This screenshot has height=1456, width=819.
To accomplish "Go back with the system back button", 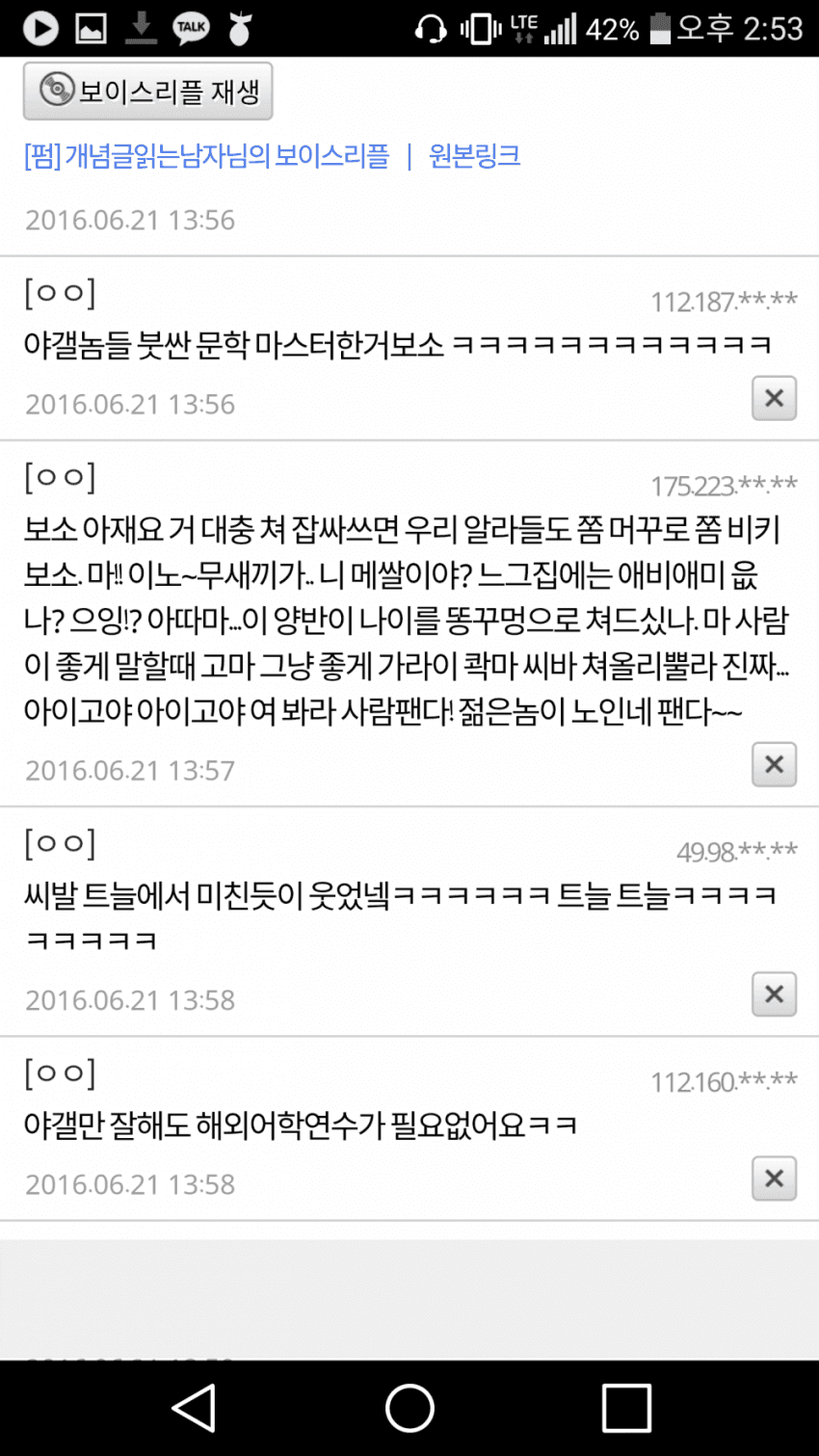I will tap(194, 1408).
